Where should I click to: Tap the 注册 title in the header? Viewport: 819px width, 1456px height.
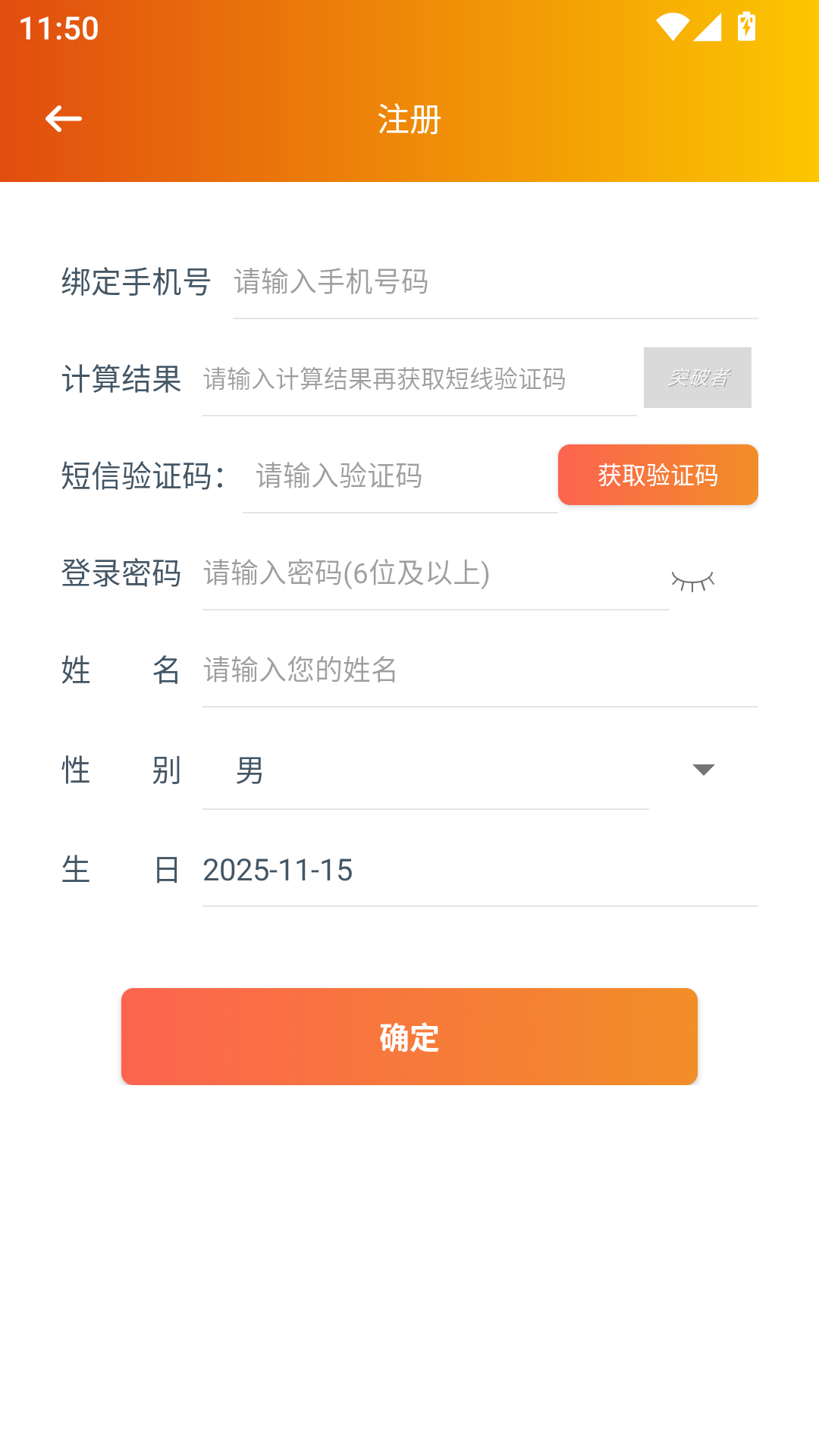(409, 118)
